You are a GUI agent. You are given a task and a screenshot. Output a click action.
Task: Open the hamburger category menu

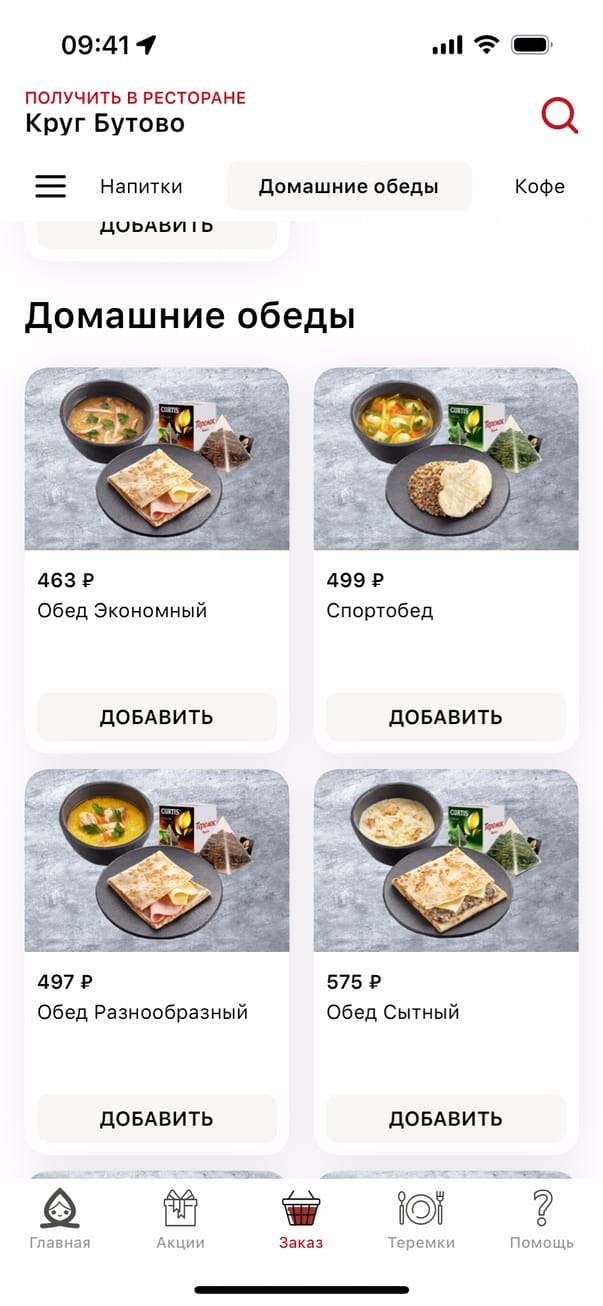[51, 186]
